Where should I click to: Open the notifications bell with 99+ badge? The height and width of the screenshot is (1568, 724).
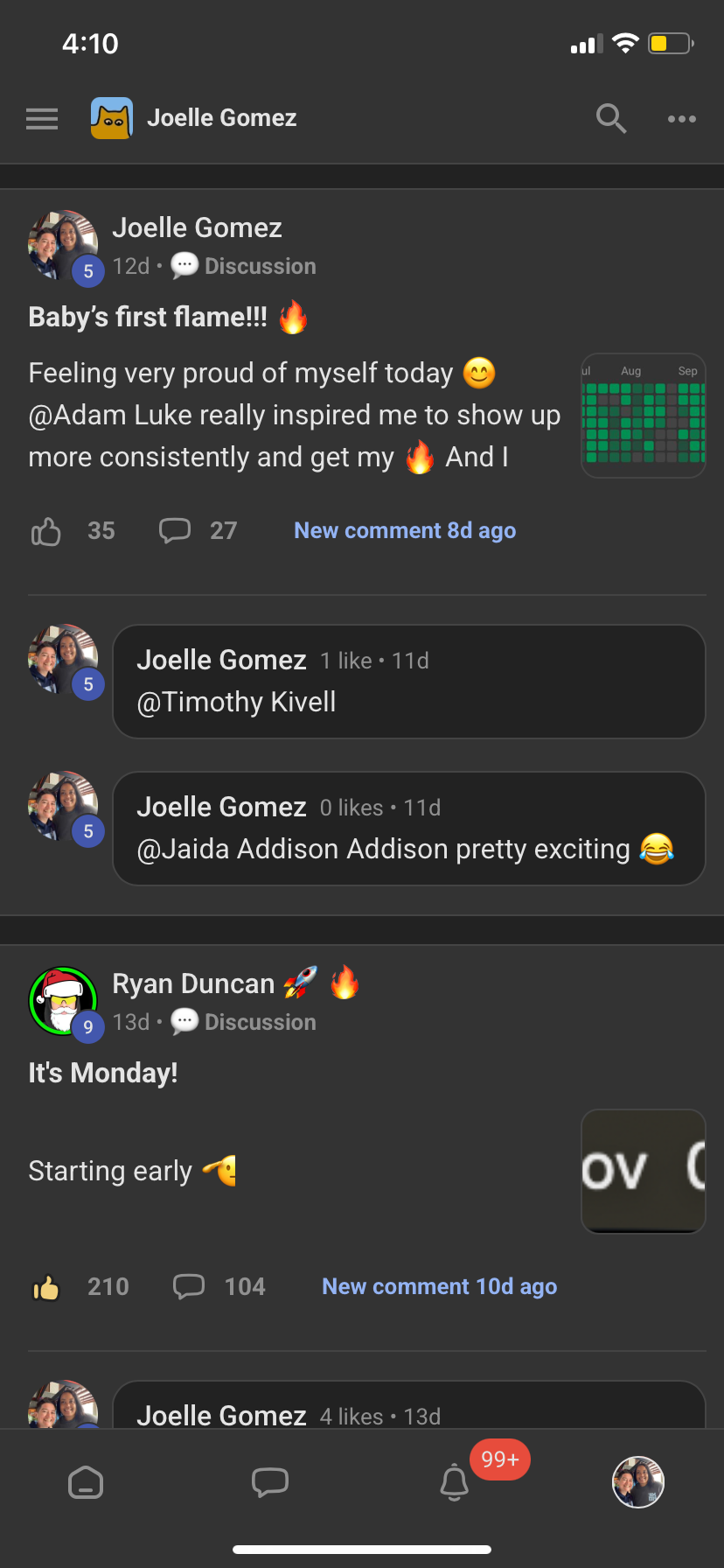454,1482
